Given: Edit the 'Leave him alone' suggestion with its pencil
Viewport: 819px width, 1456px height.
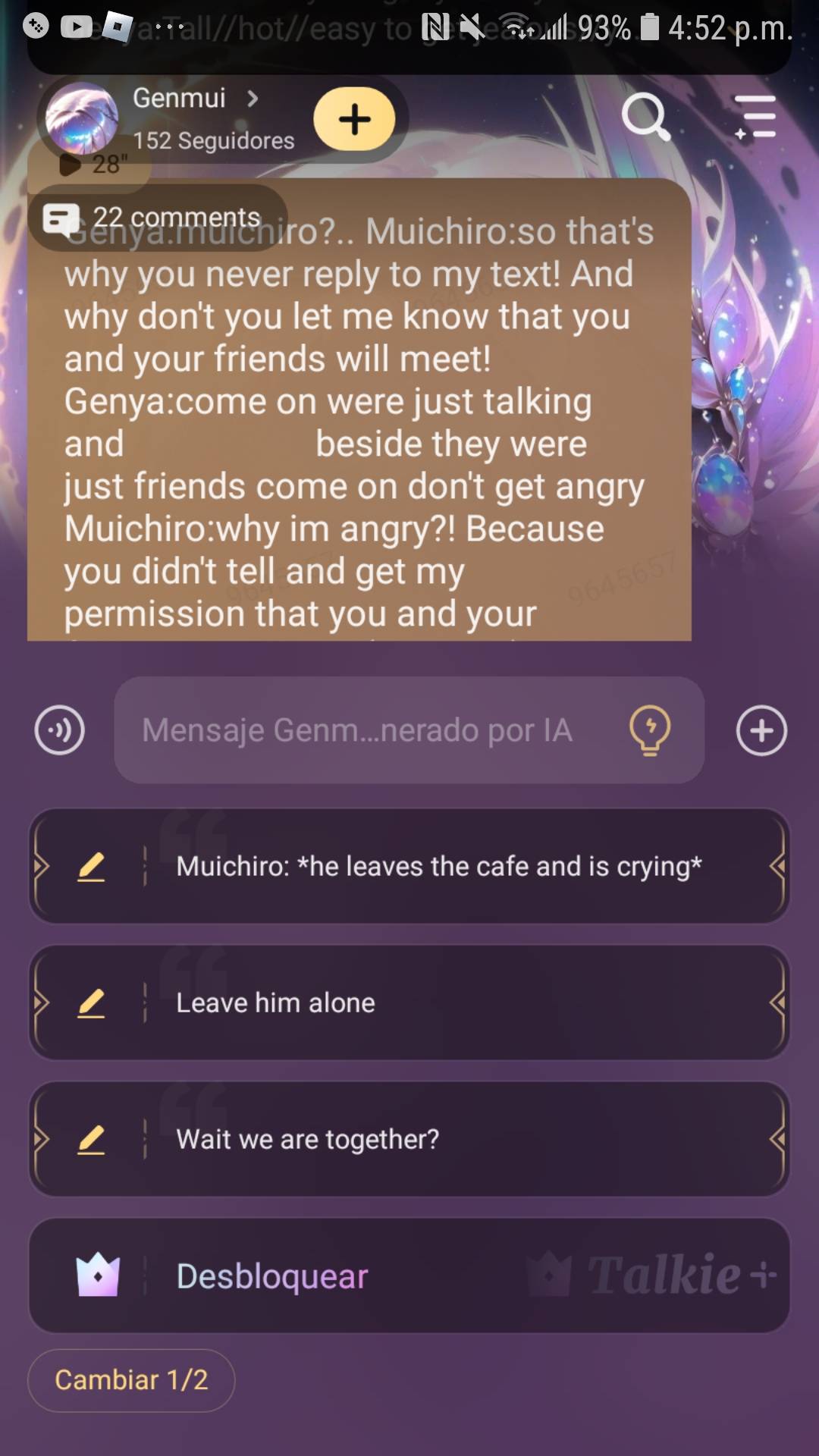Looking at the screenshot, I should (x=91, y=1003).
